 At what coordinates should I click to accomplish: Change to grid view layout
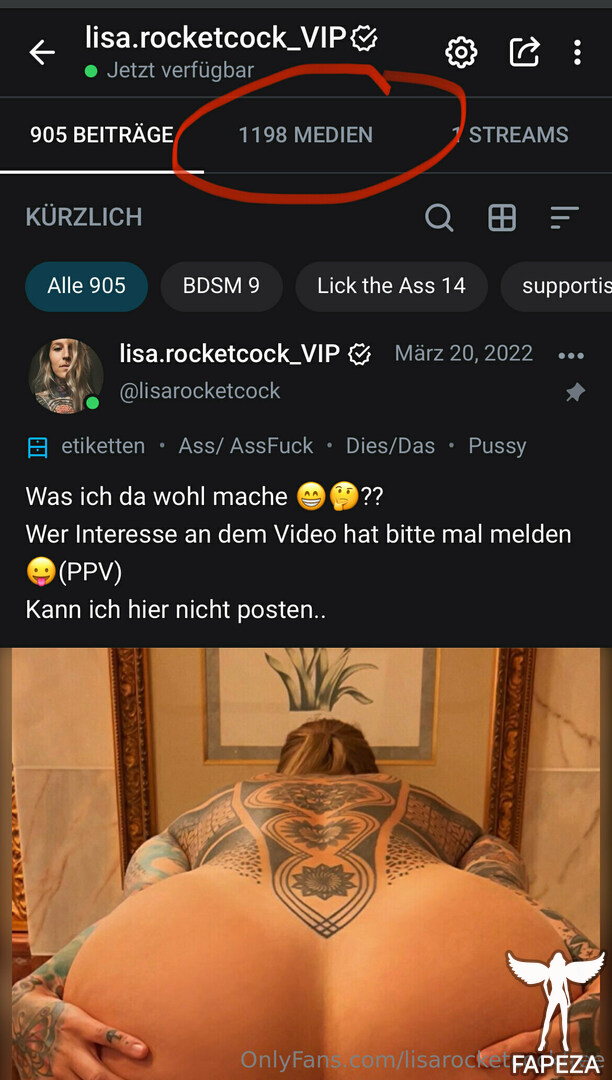[502, 218]
